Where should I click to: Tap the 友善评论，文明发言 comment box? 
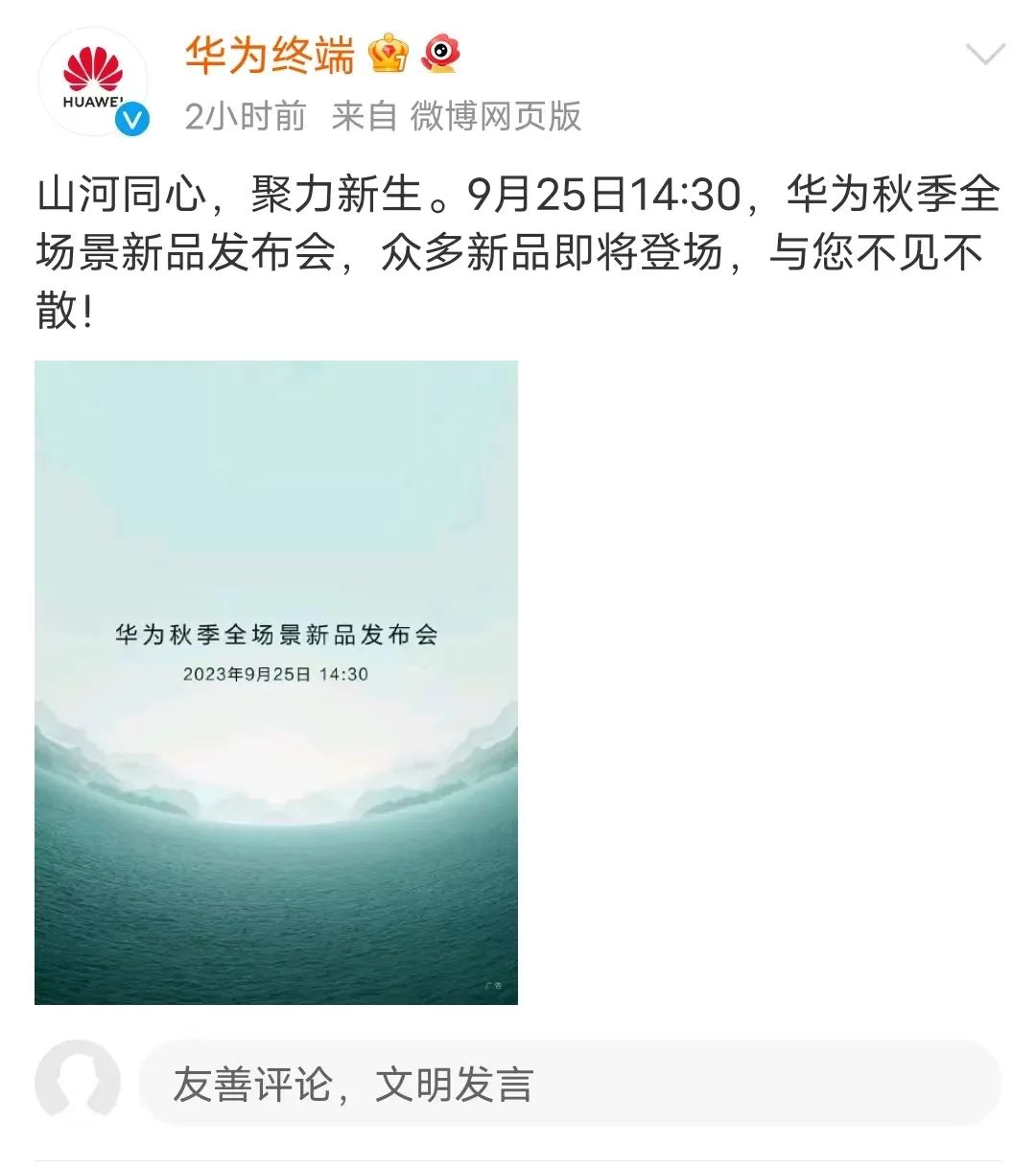pyautogui.click(x=570, y=1084)
